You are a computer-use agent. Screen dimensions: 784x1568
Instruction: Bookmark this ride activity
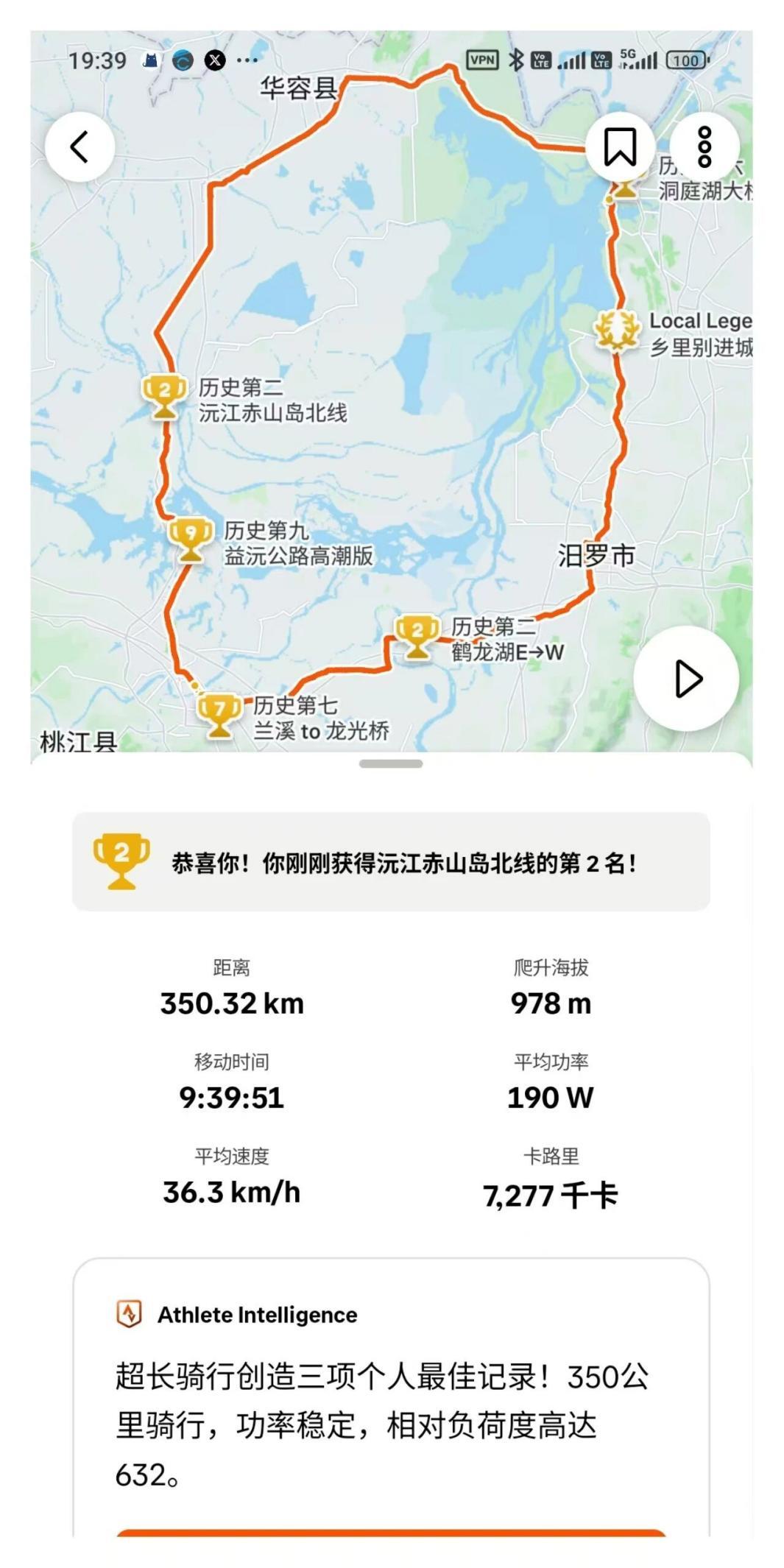[620, 147]
